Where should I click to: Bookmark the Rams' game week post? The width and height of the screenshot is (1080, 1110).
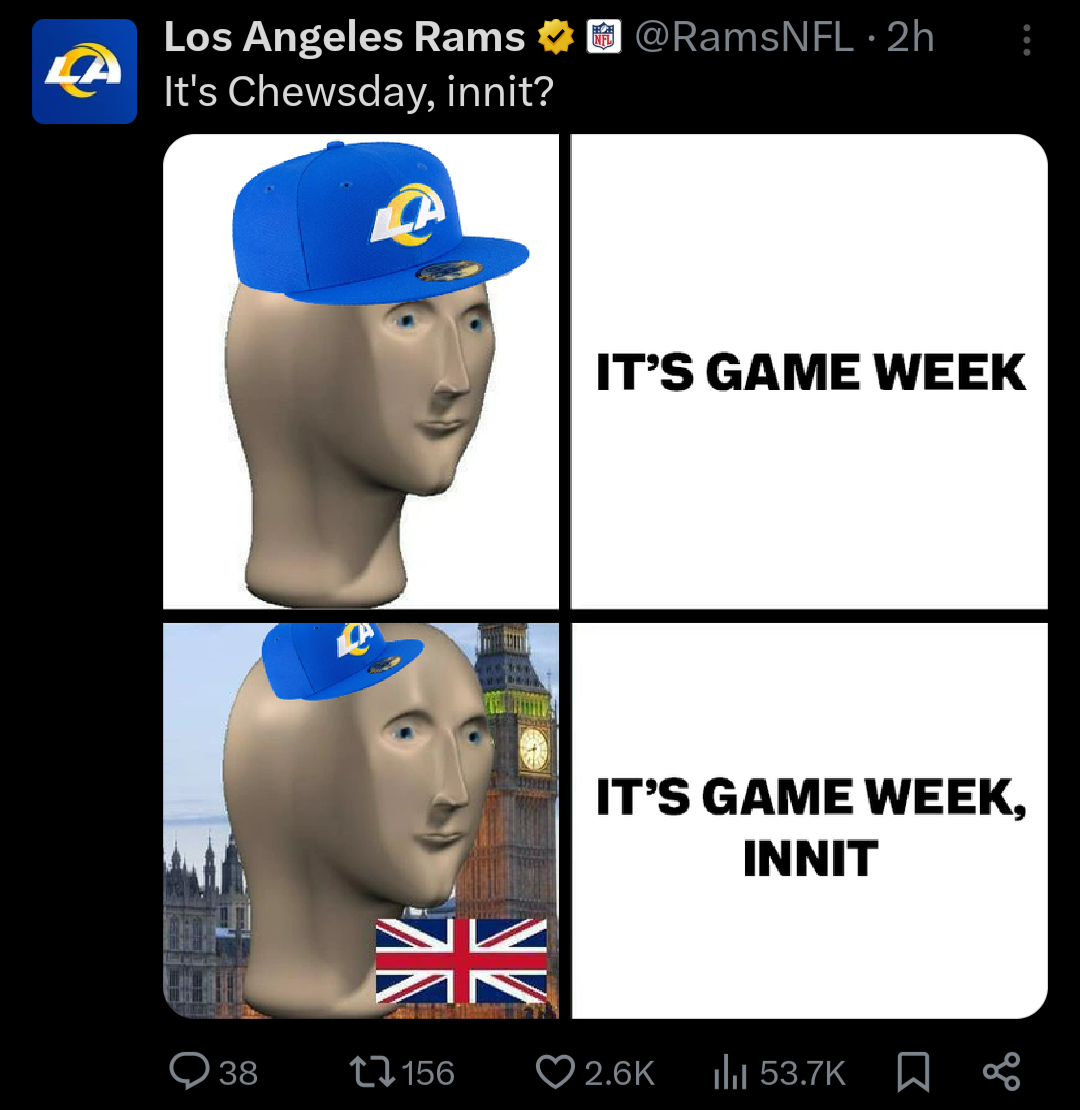[911, 1072]
